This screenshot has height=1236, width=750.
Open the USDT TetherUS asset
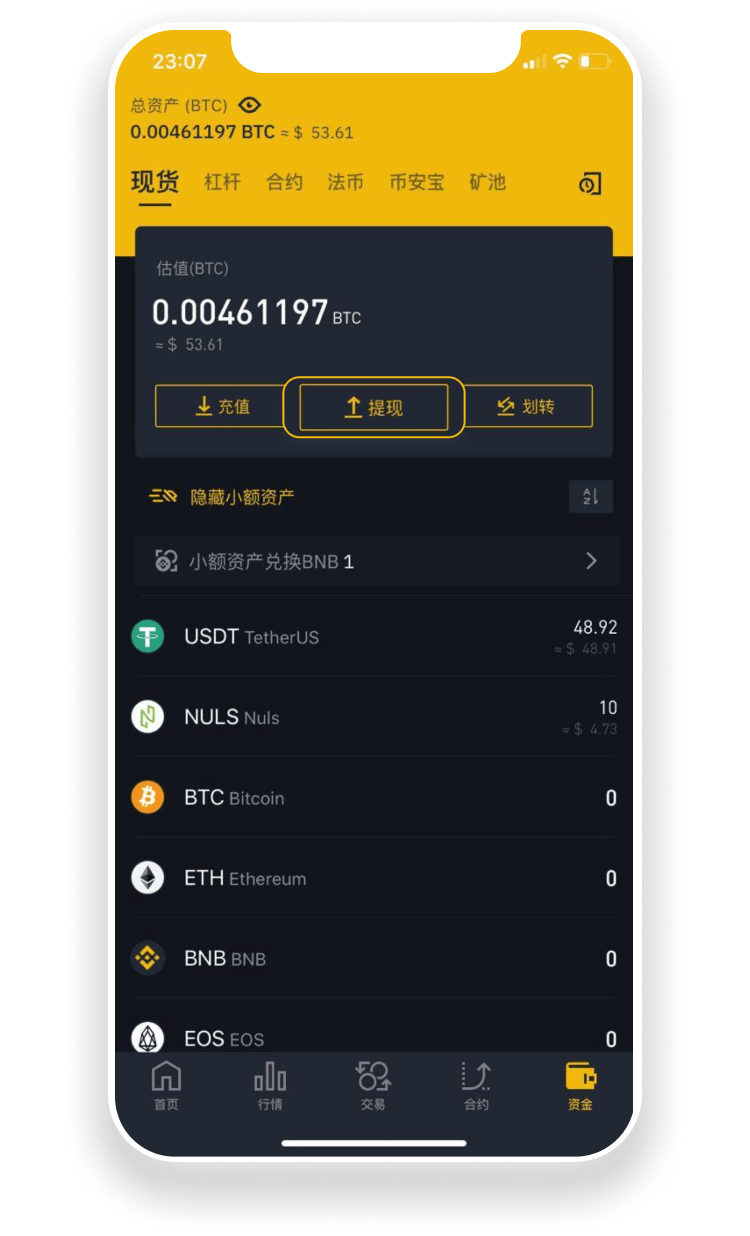point(374,637)
